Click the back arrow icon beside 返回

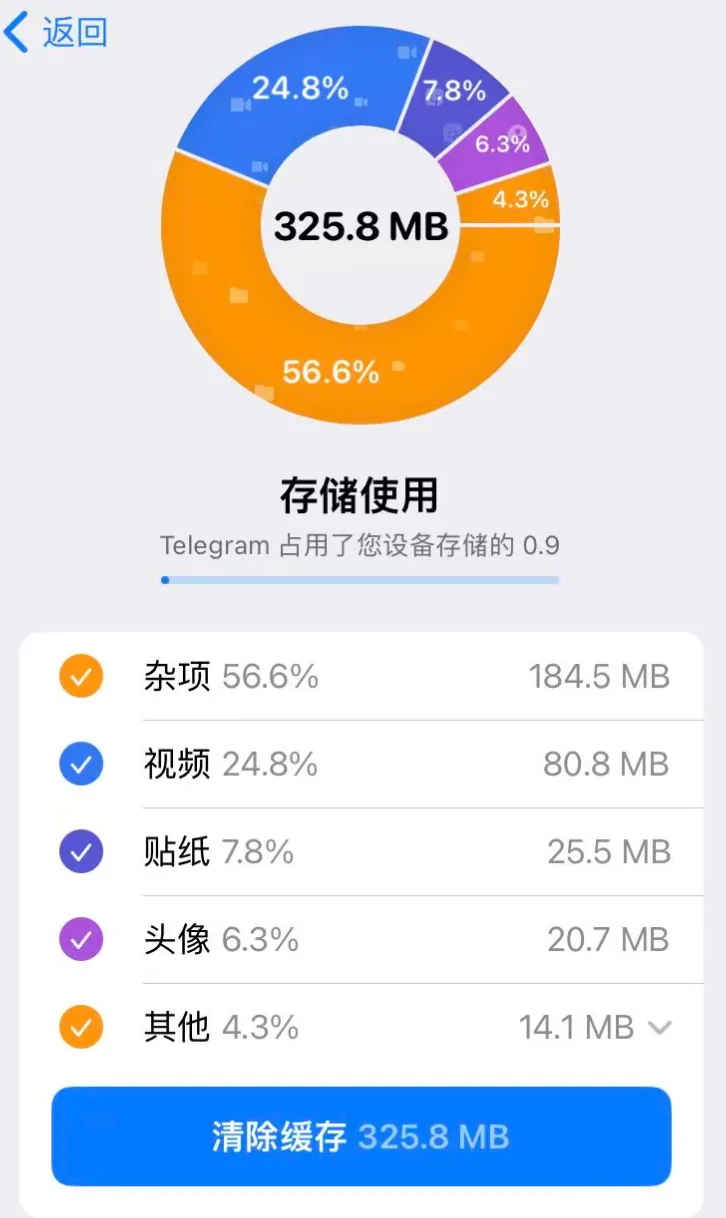coord(16,30)
